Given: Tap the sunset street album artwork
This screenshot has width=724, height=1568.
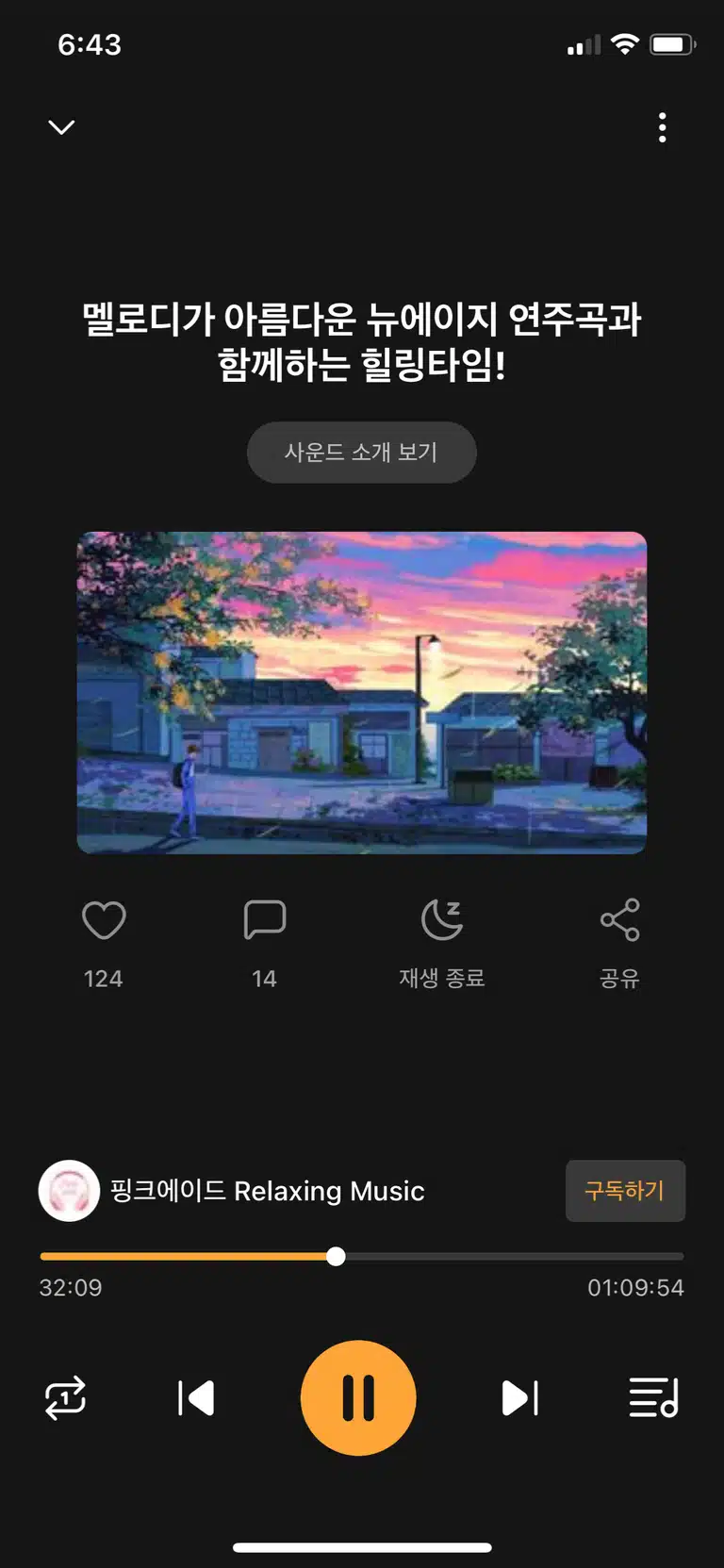Looking at the screenshot, I should [362, 693].
